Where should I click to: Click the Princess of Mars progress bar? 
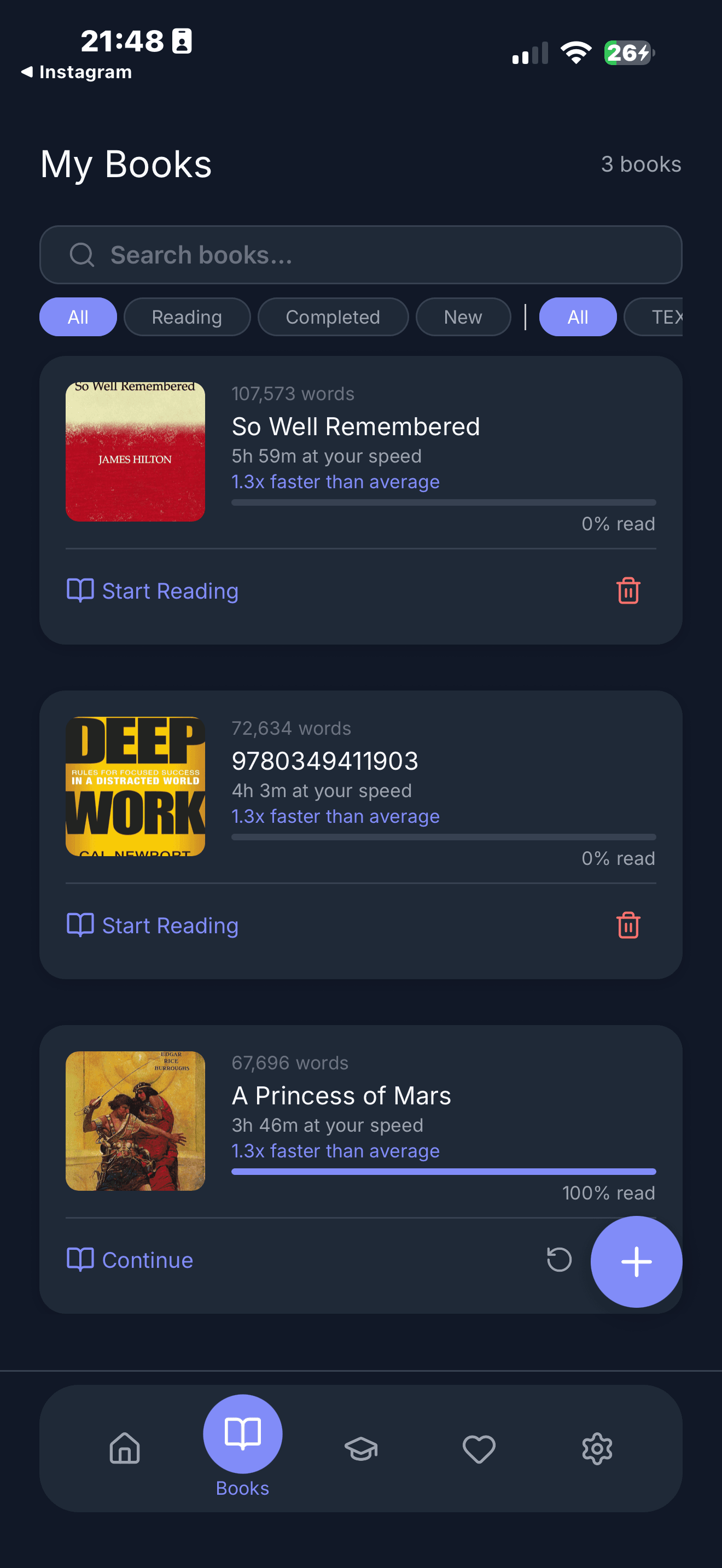[x=443, y=1171]
